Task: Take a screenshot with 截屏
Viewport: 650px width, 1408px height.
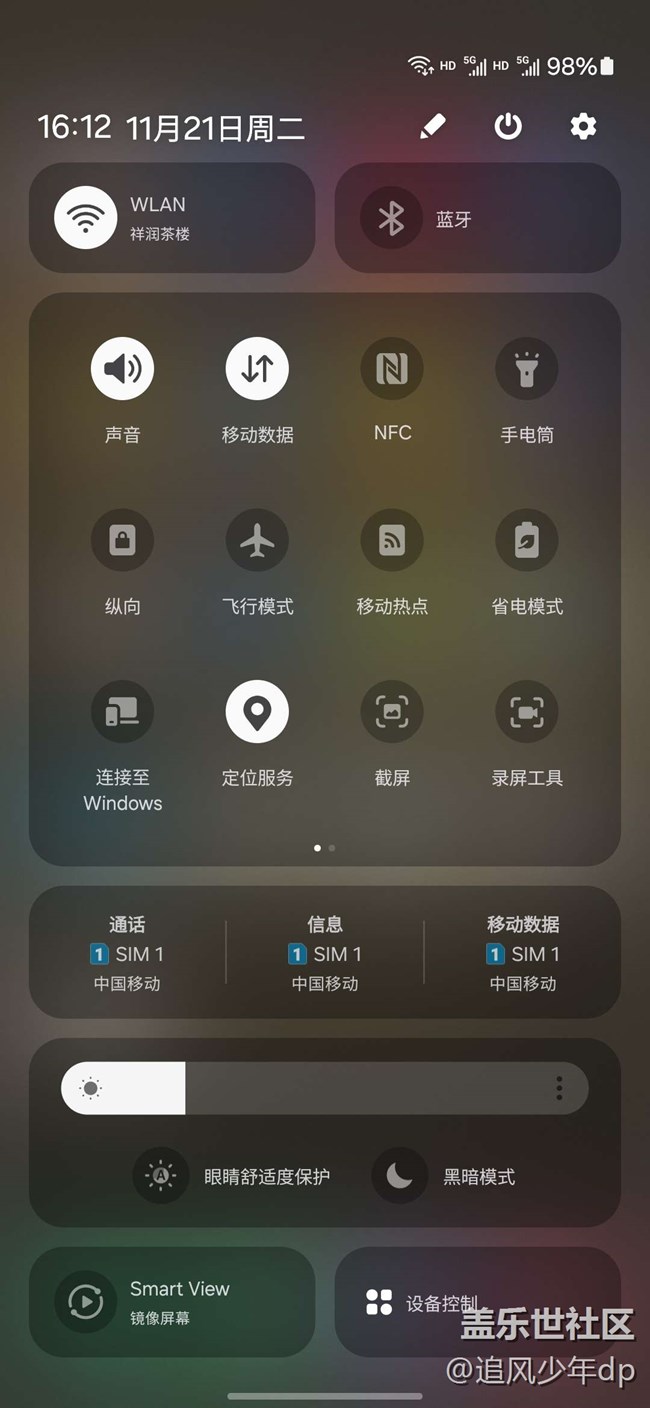Action: [x=392, y=712]
